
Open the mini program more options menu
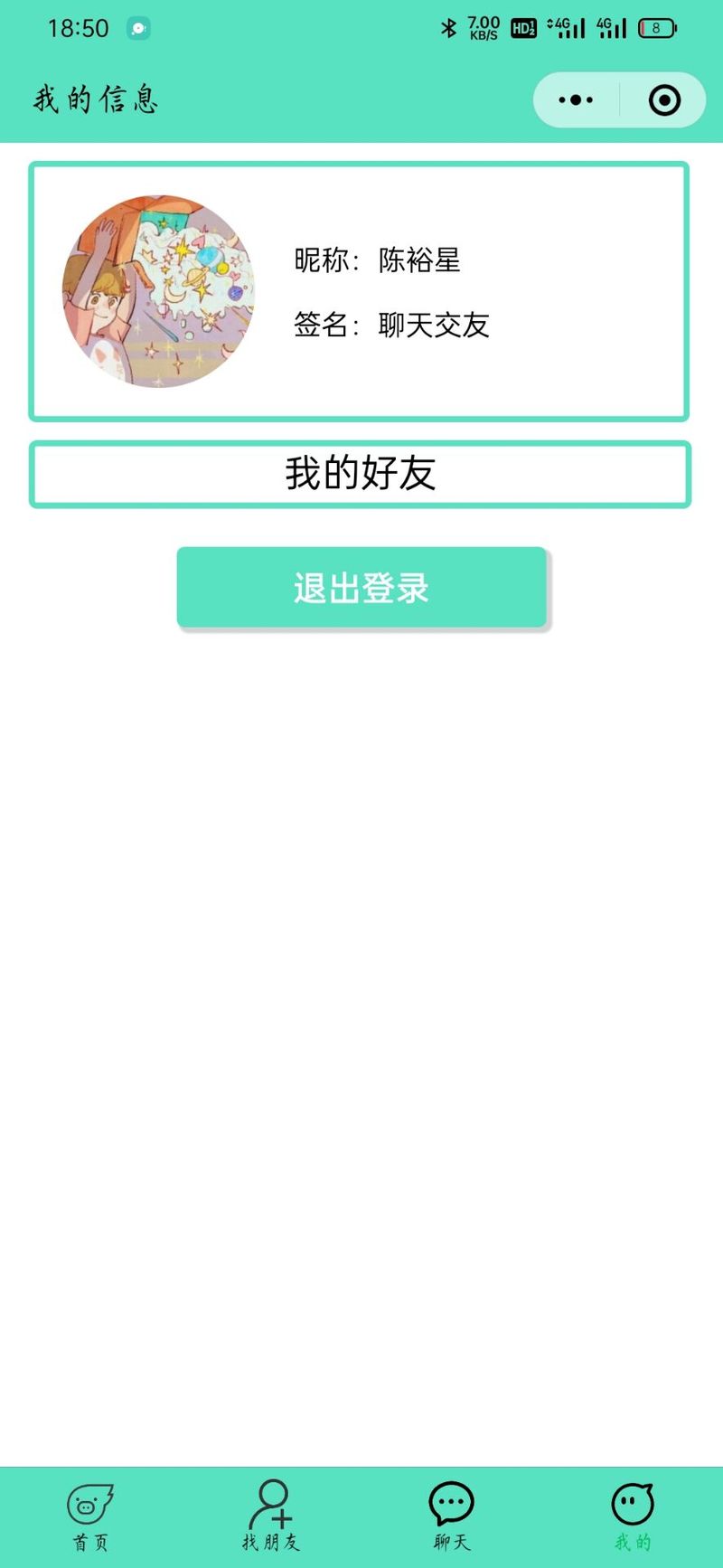(x=576, y=99)
